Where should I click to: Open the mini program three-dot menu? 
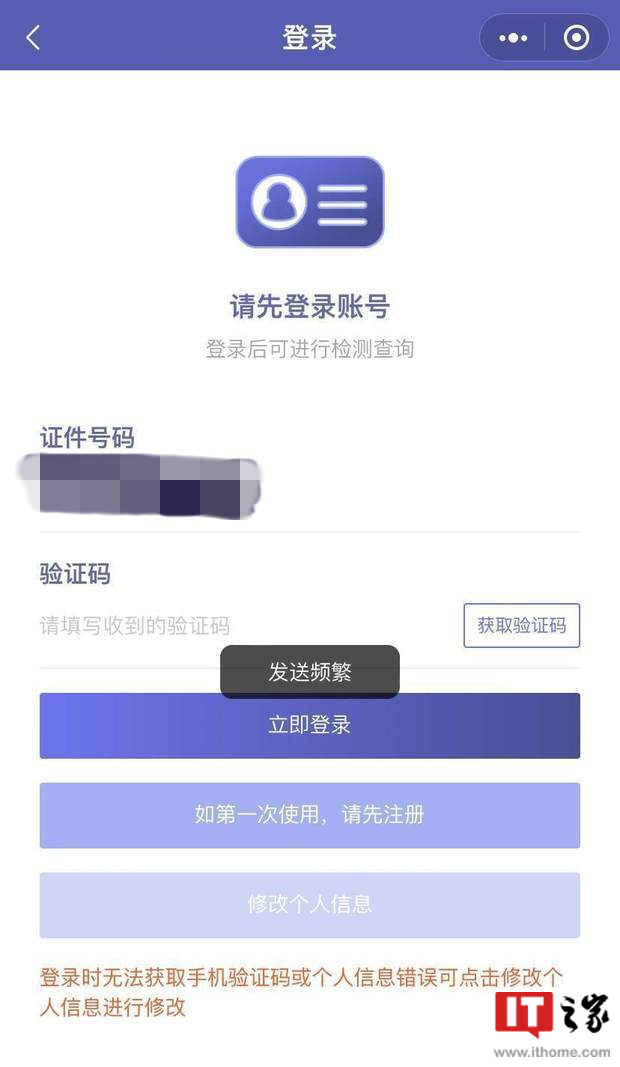click(x=513, y=38)
